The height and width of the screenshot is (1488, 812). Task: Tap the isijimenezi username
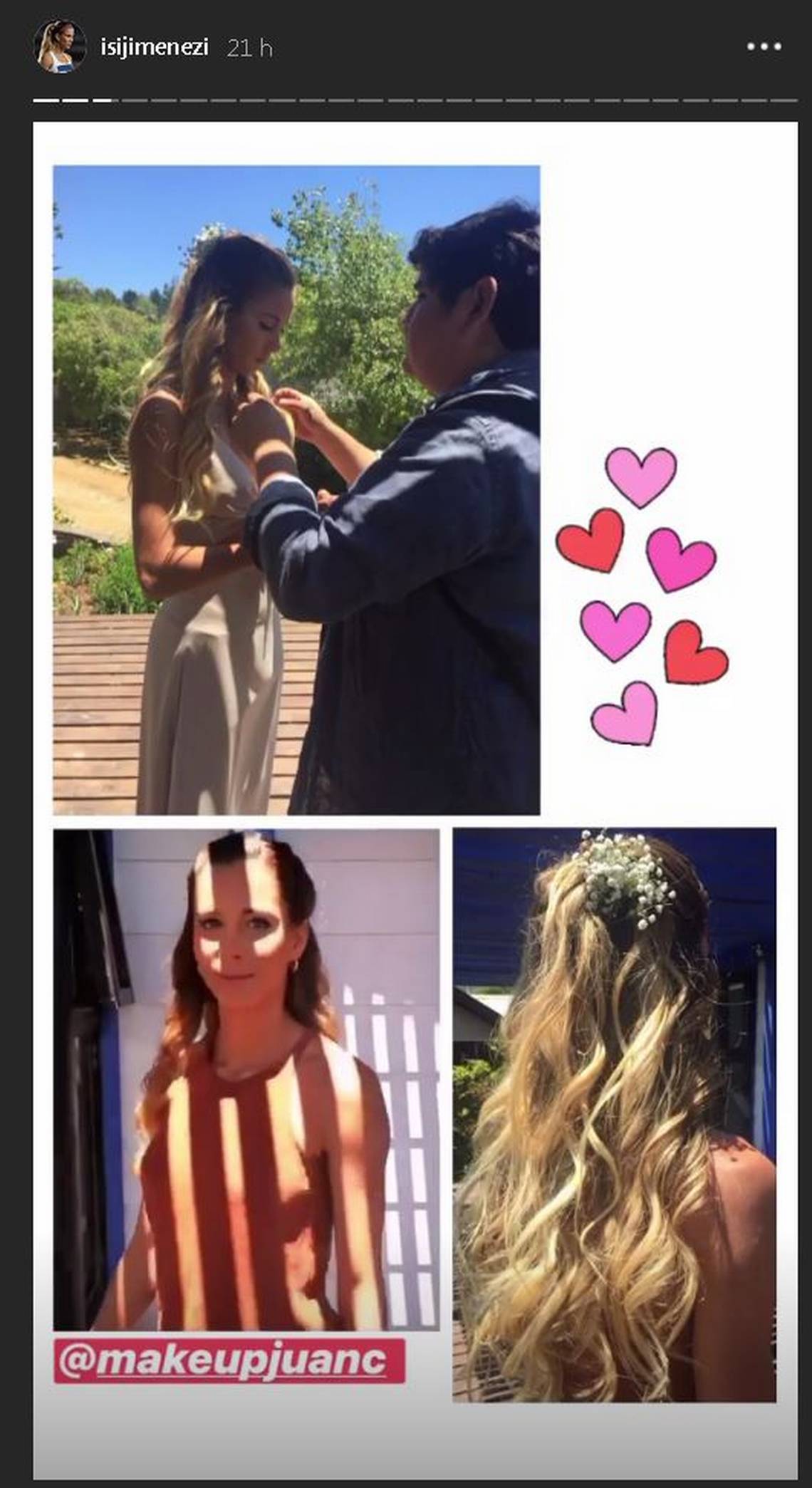coord(155,48)
